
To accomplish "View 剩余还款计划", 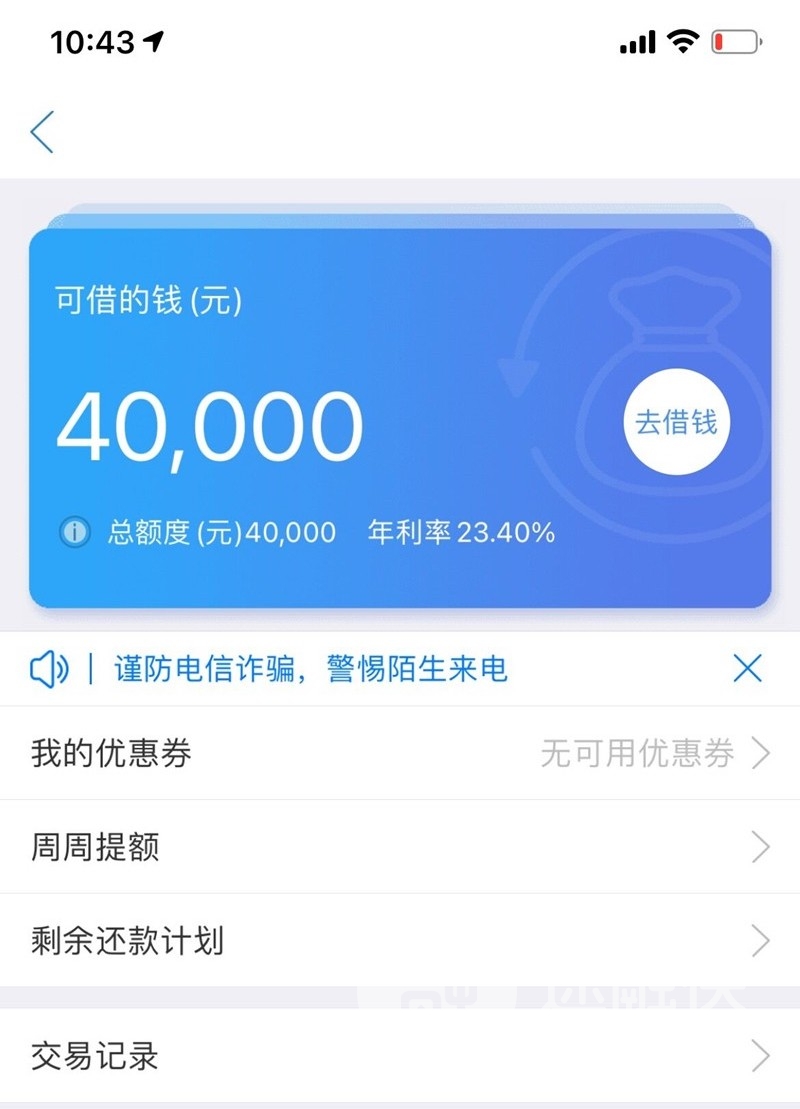I will [x=400, y=941].
